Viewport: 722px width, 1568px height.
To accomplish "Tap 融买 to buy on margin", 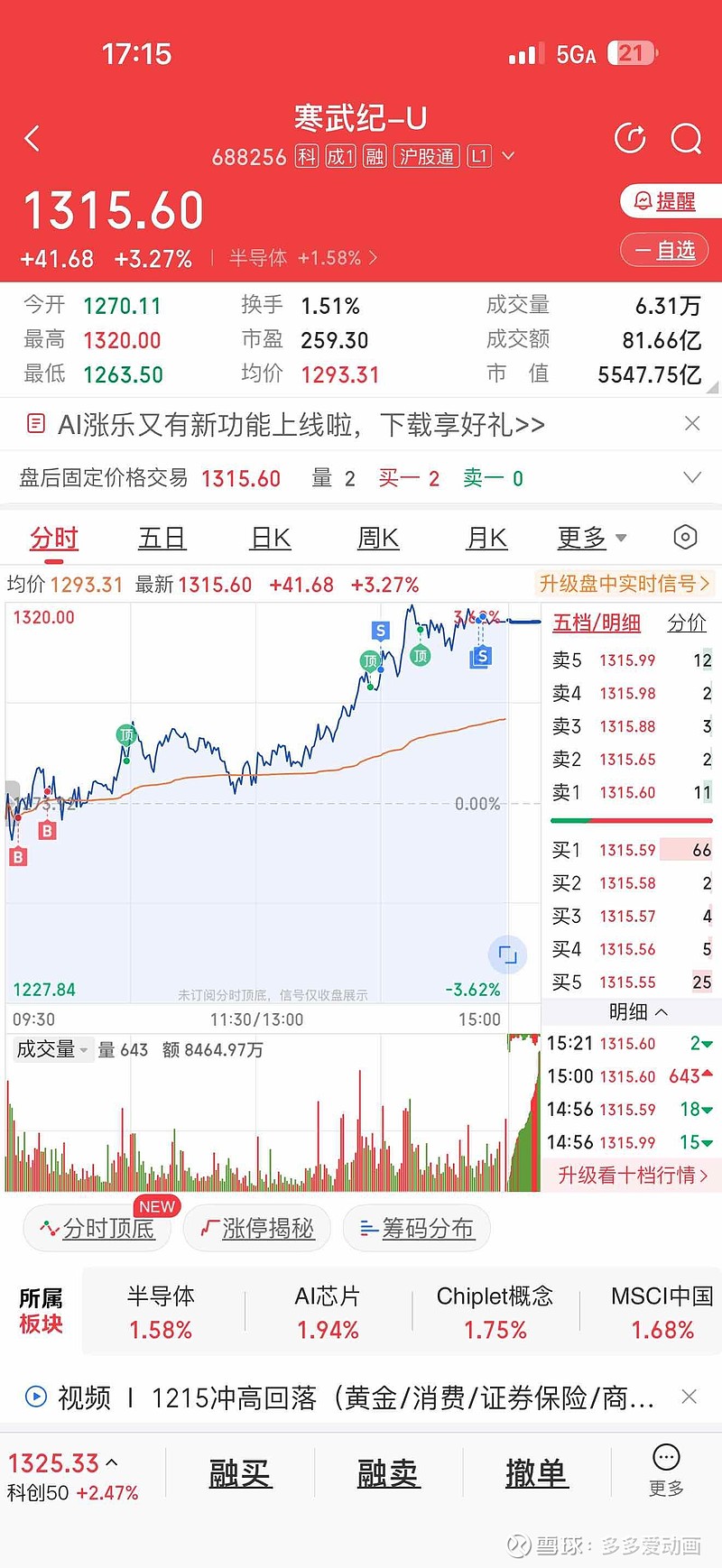I will 240,1472.
